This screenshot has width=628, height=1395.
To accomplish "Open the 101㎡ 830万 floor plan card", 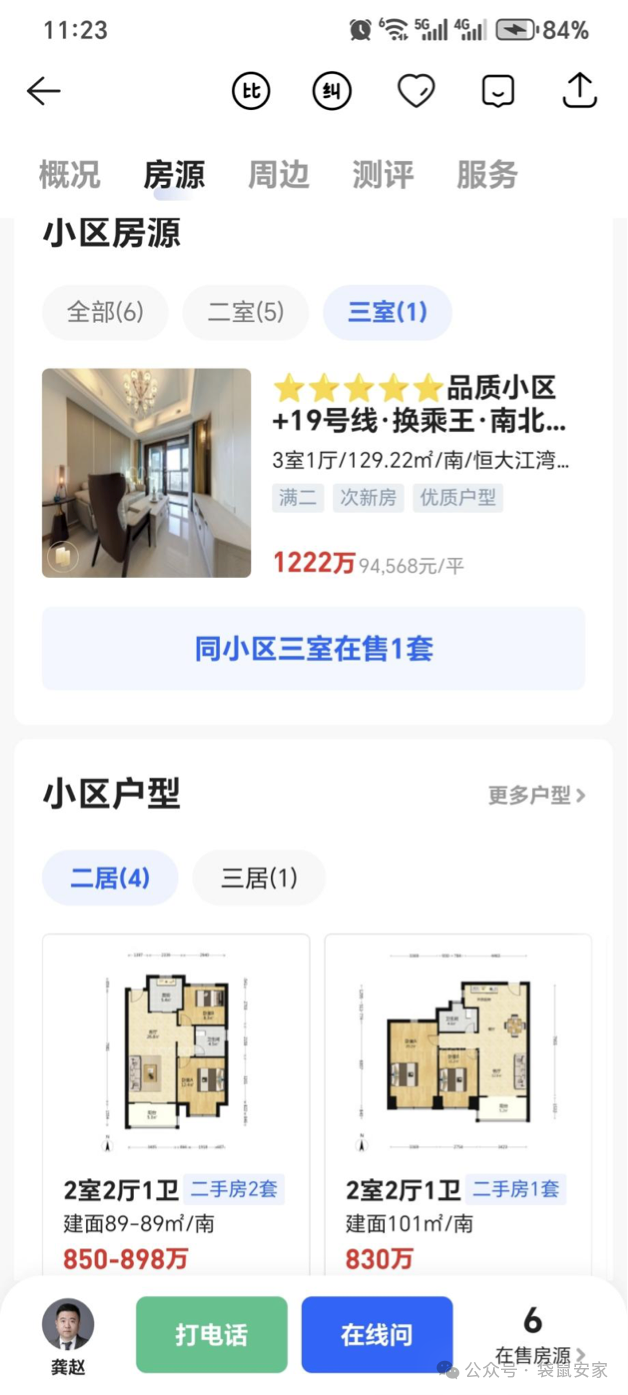I will click(x=458, y=1100).
